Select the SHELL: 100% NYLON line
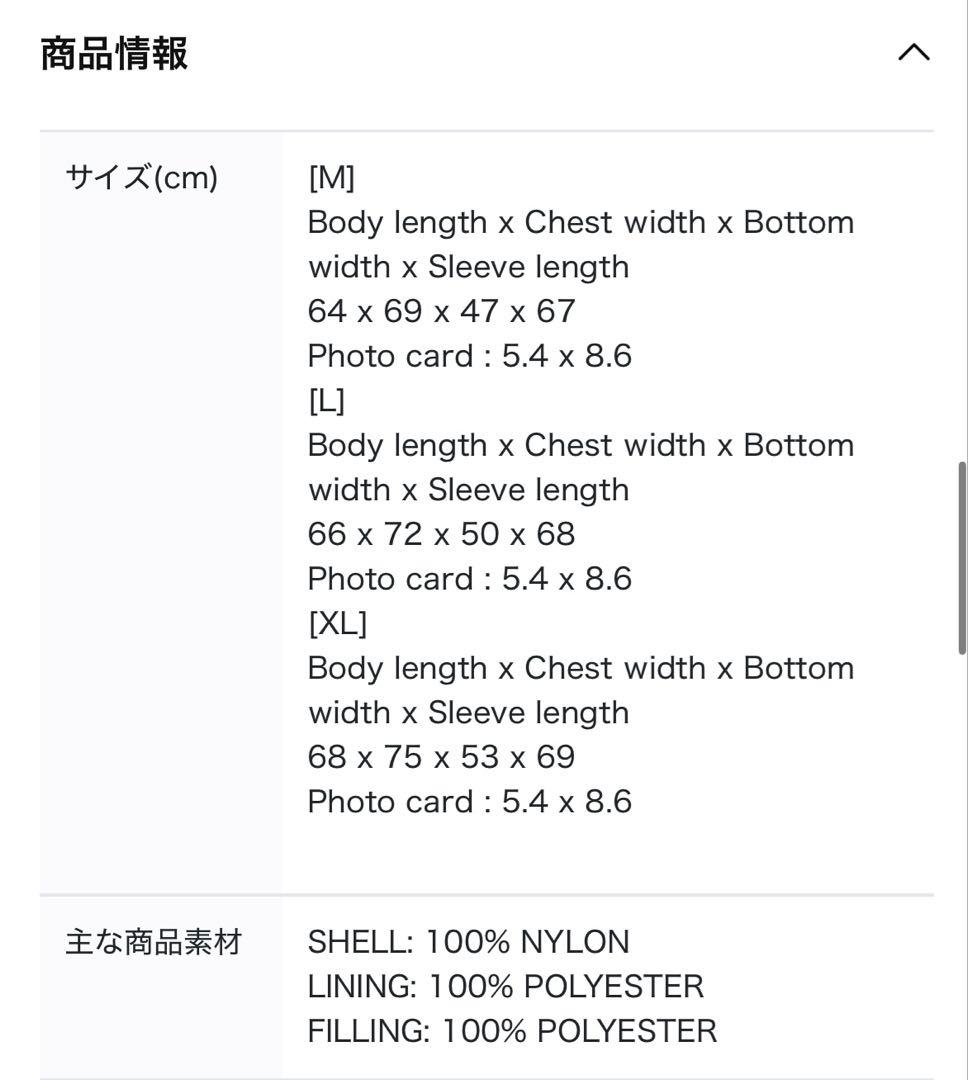This screenshot has height=1080, width=968. [x=468, y=940]
